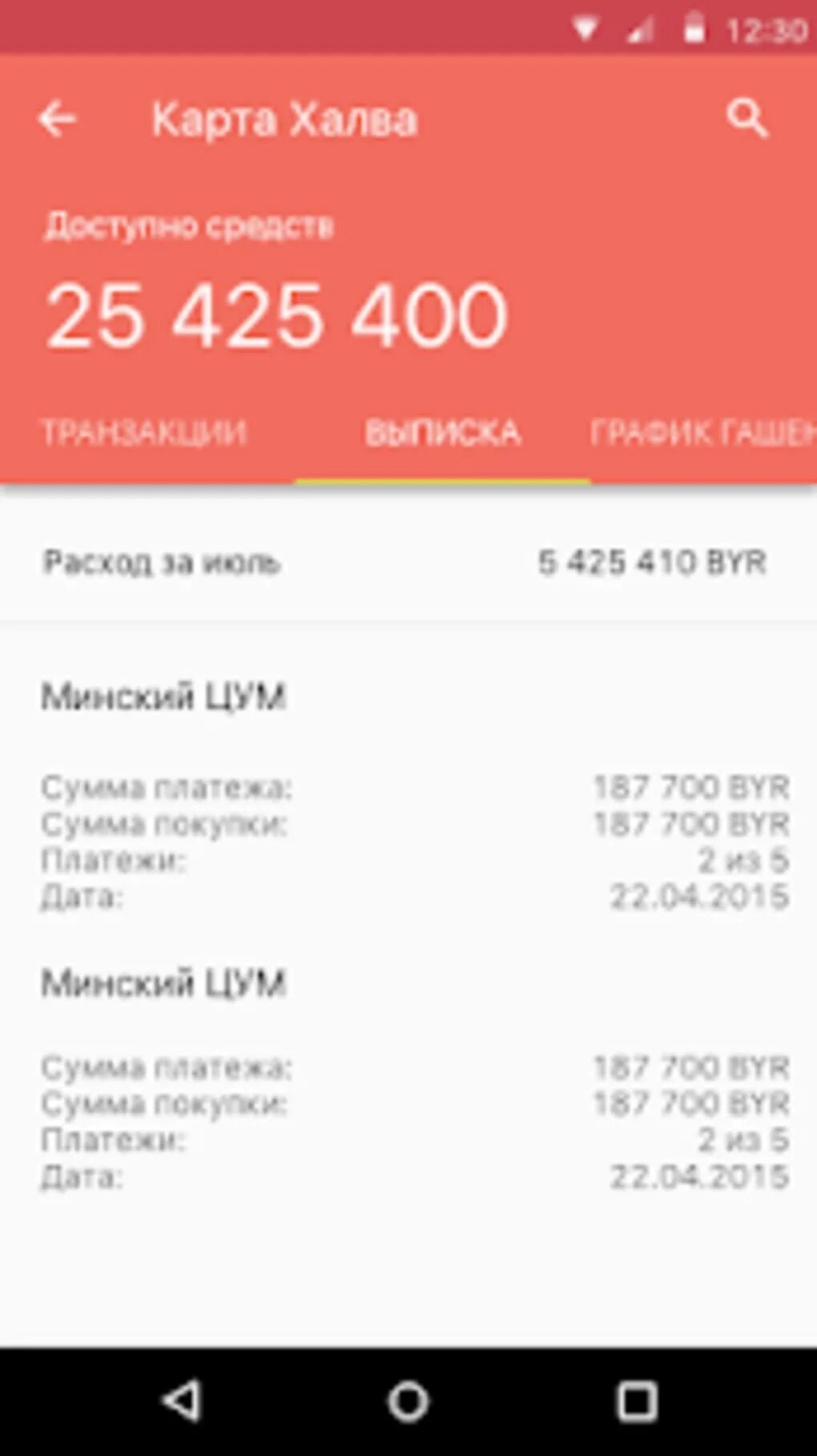This screenshot has width=817, height=1456.
Task: Go back using the arrow in the app bar
Action: (x=57, y=119)
